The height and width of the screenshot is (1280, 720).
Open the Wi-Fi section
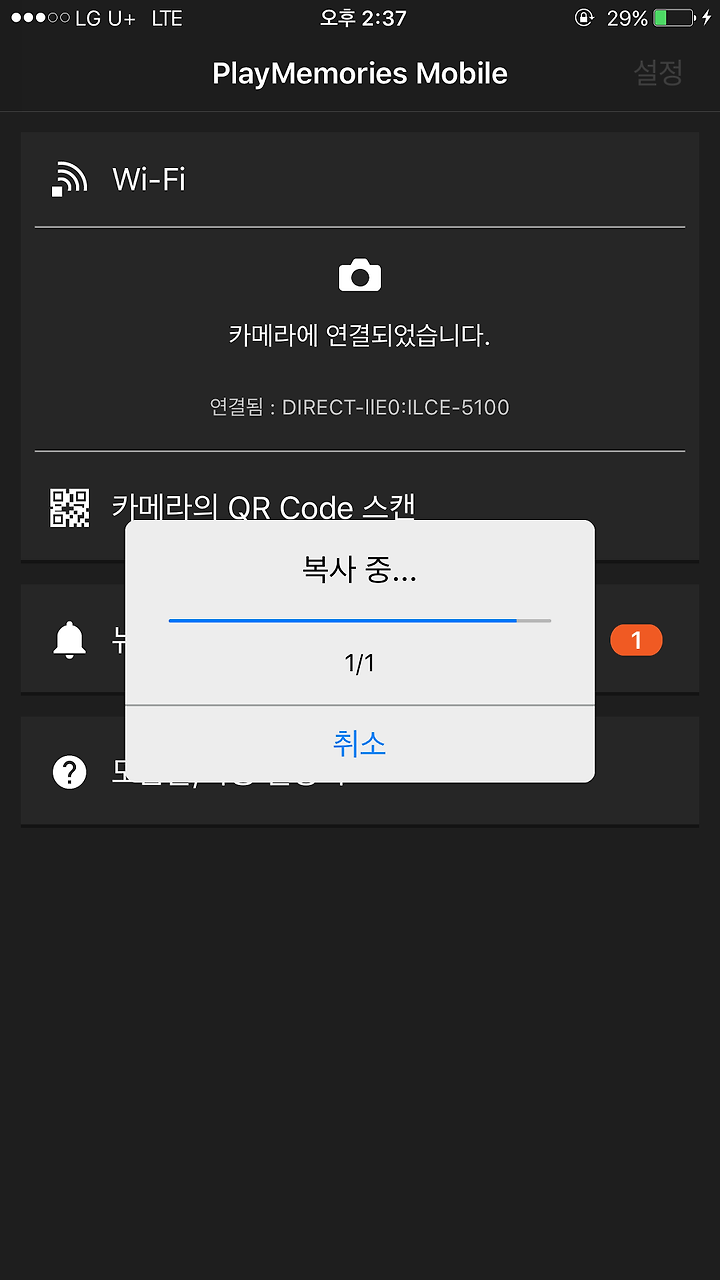click(359, 180)
